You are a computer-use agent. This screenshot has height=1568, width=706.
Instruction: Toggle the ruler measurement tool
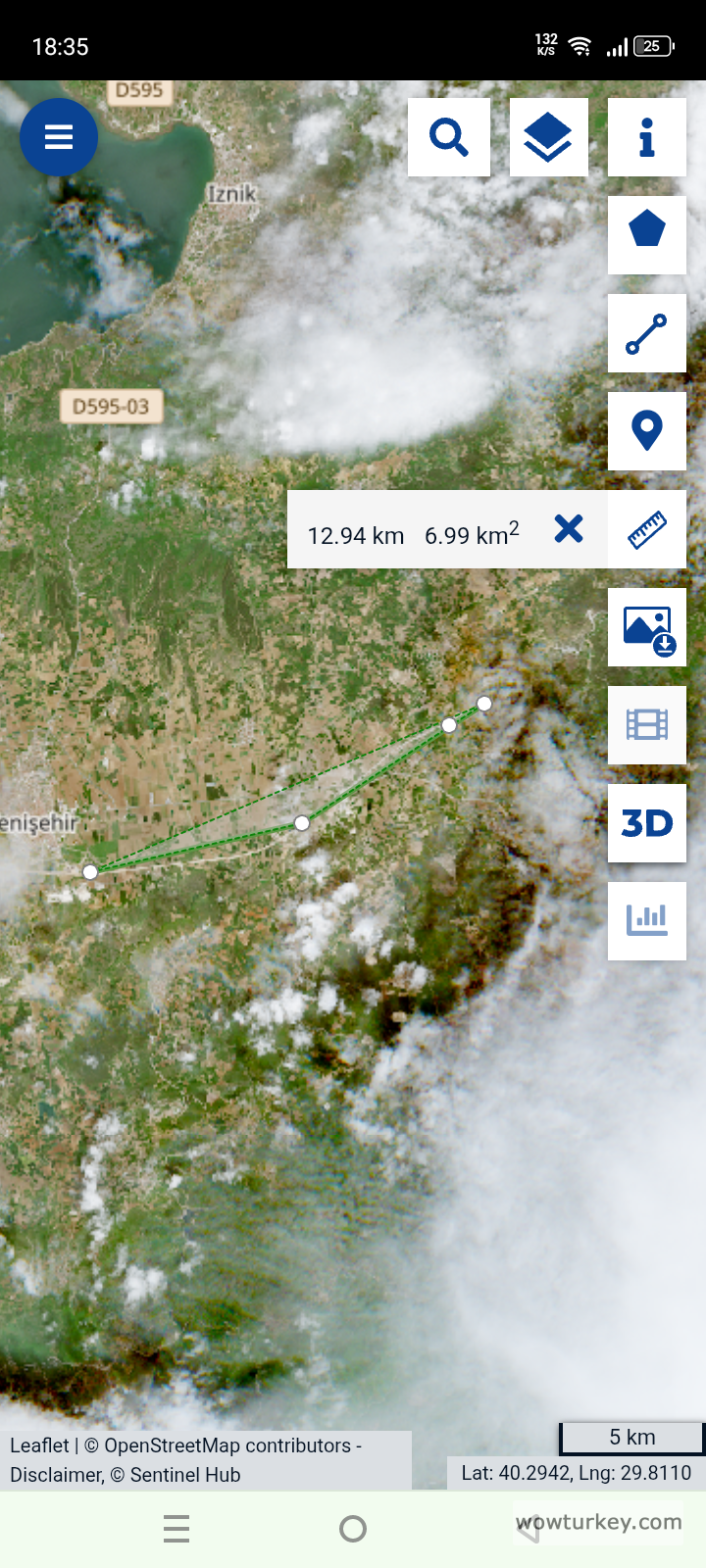(646, 529)
